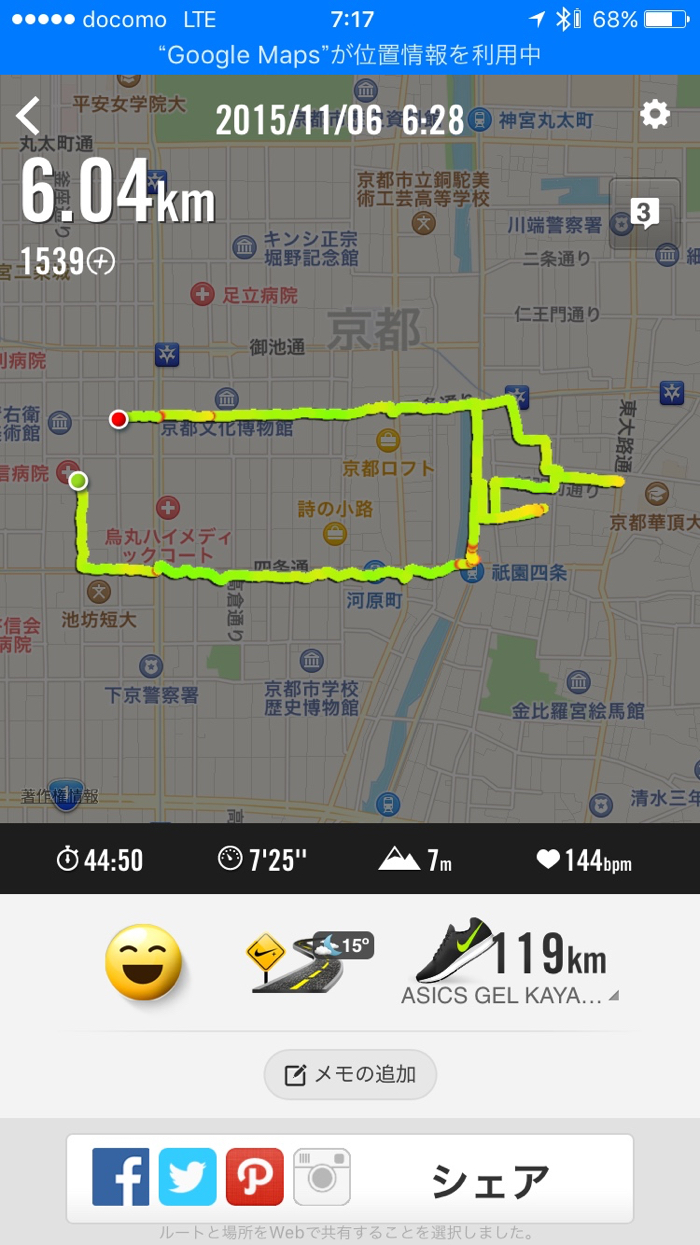700x1245 pixels.
Task: Share the run to Instagram
Action: click(321, 1177)
